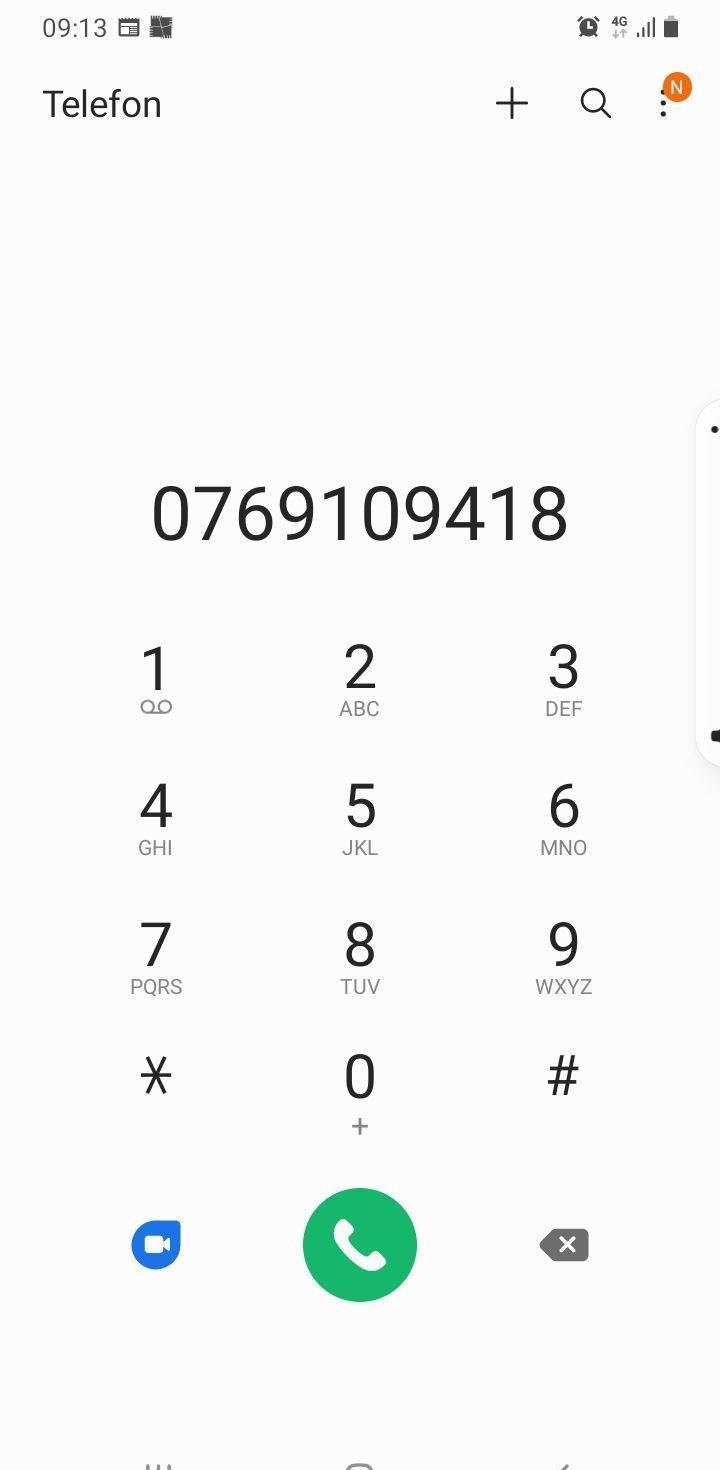Enter digit 4 GHI

tap(156, 817)
